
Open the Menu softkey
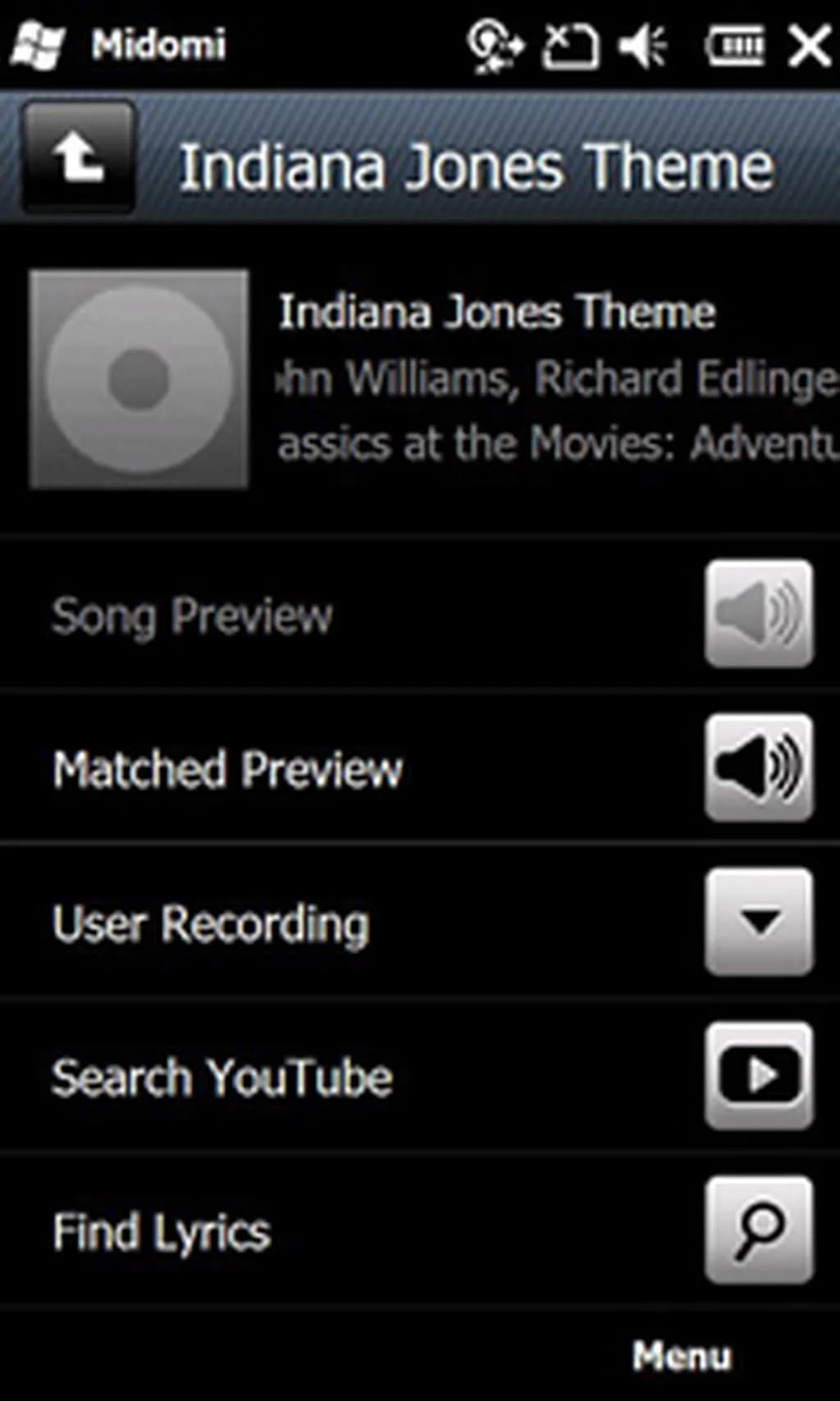coord(681,1356)
